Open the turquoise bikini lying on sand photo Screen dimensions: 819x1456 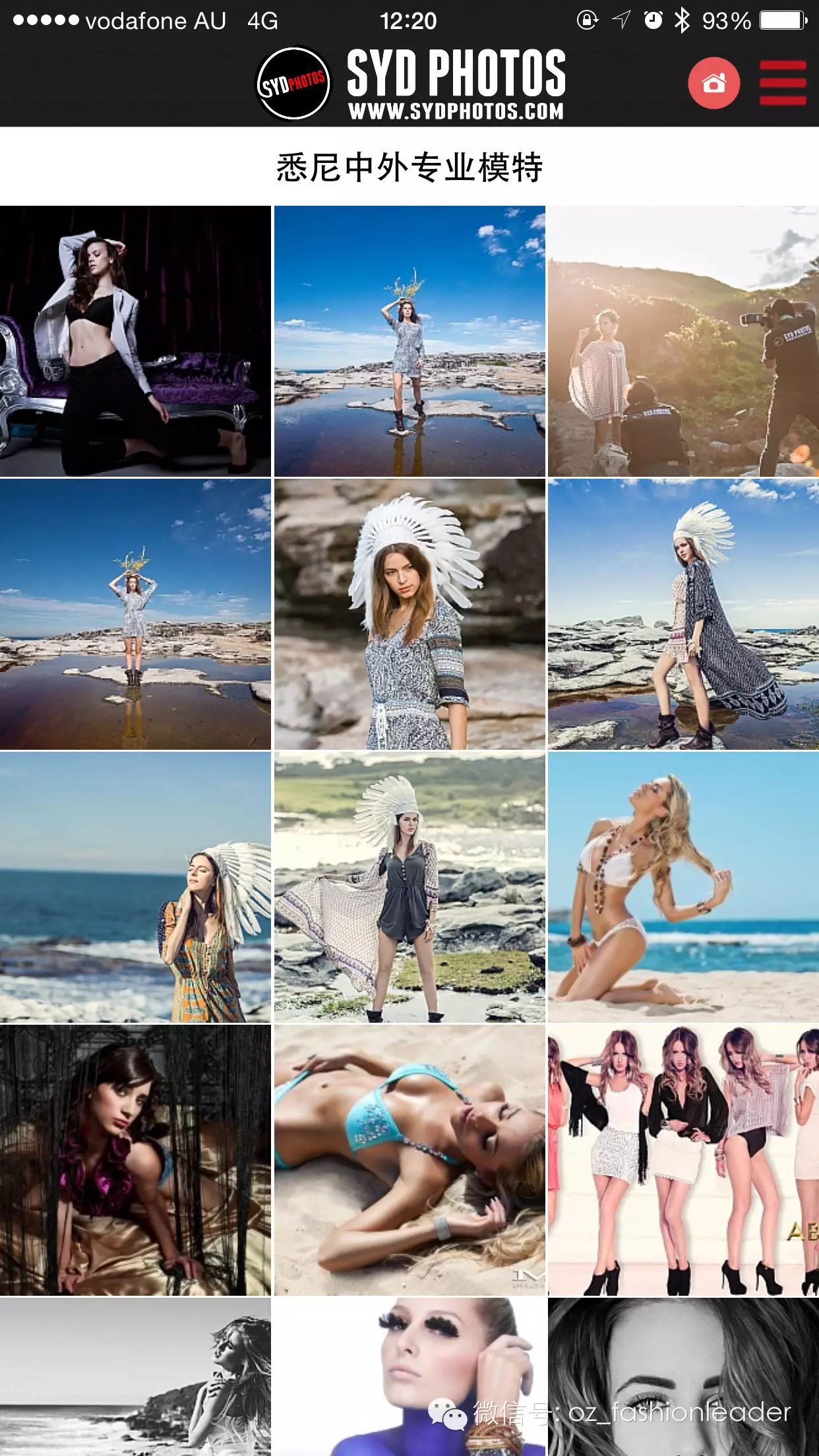(x=409, y=1161)
